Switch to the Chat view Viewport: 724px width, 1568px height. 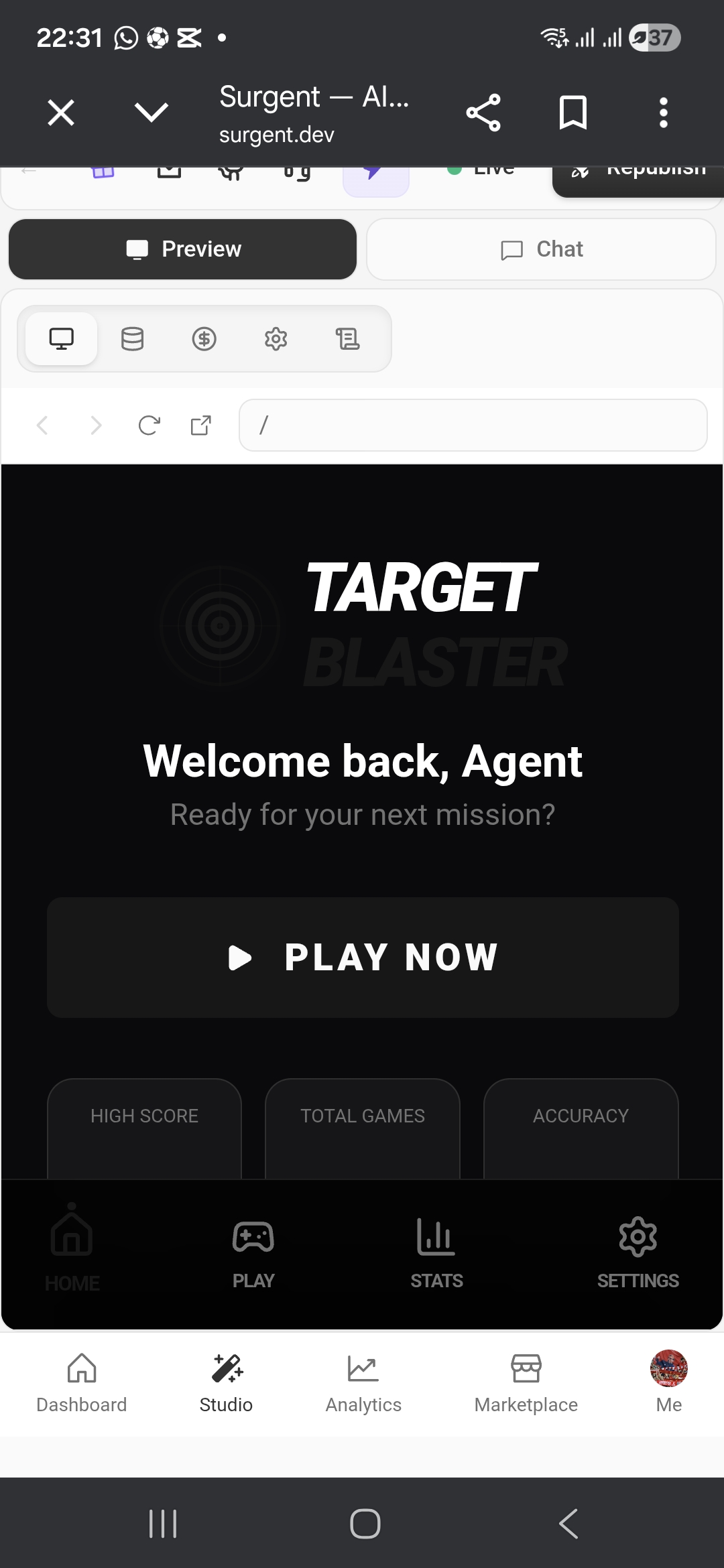[542, 249]
